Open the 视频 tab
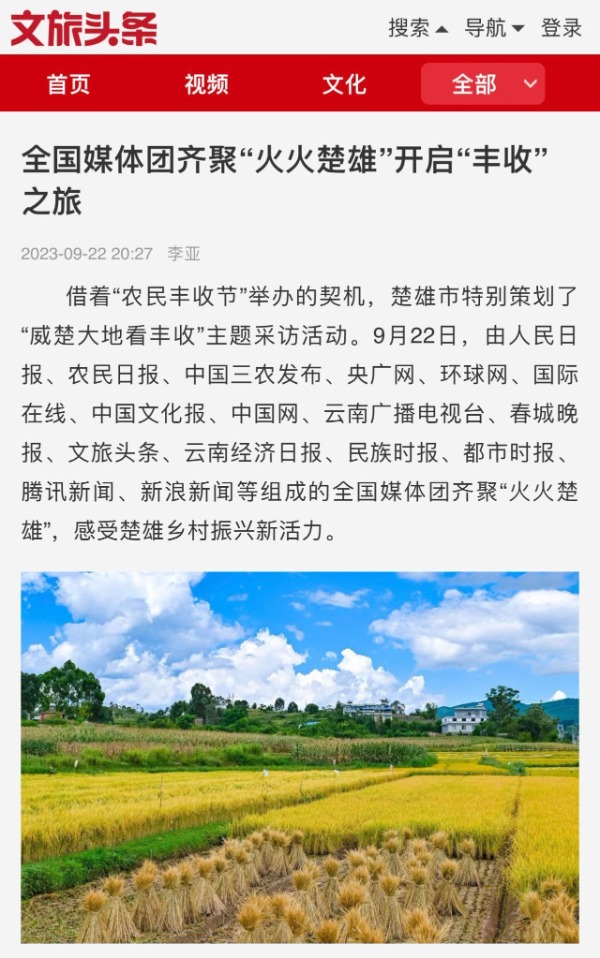Viewport: 600px width, 958px height. pos(206,84)
